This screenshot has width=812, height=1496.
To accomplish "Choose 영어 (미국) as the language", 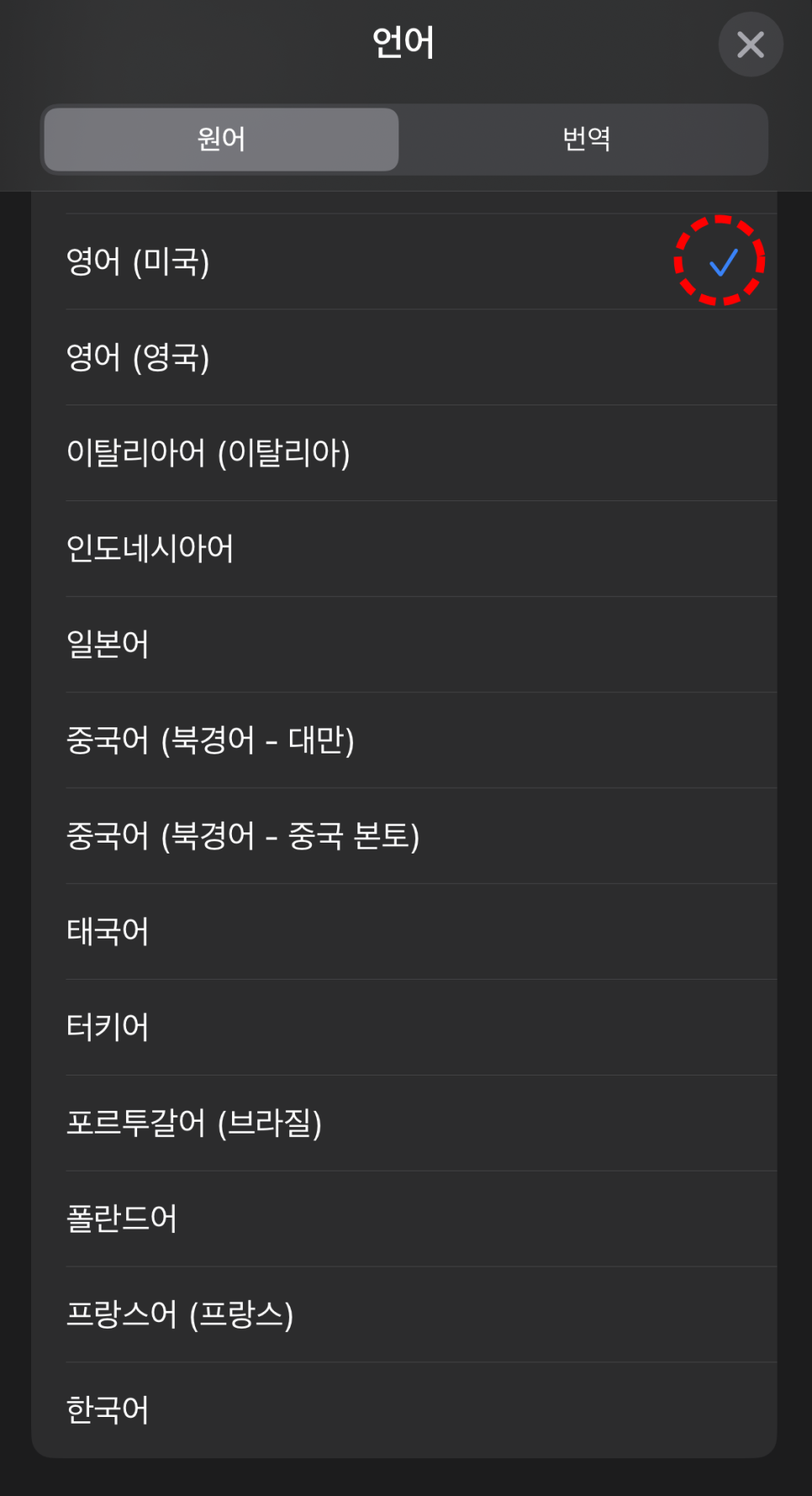I will pyautogui.click(x=404, y=262).
